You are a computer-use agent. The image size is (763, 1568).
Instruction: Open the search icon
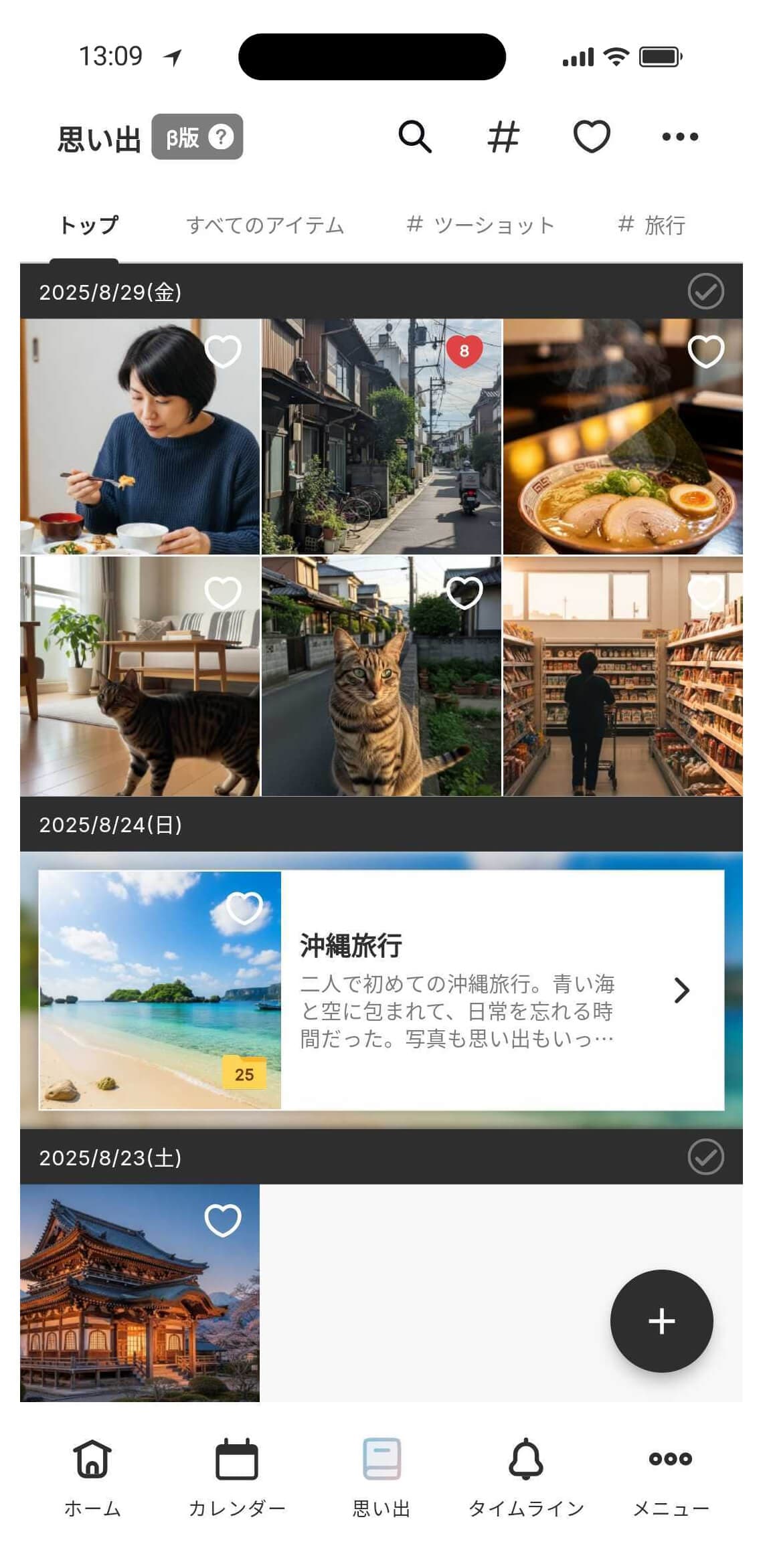415,136
